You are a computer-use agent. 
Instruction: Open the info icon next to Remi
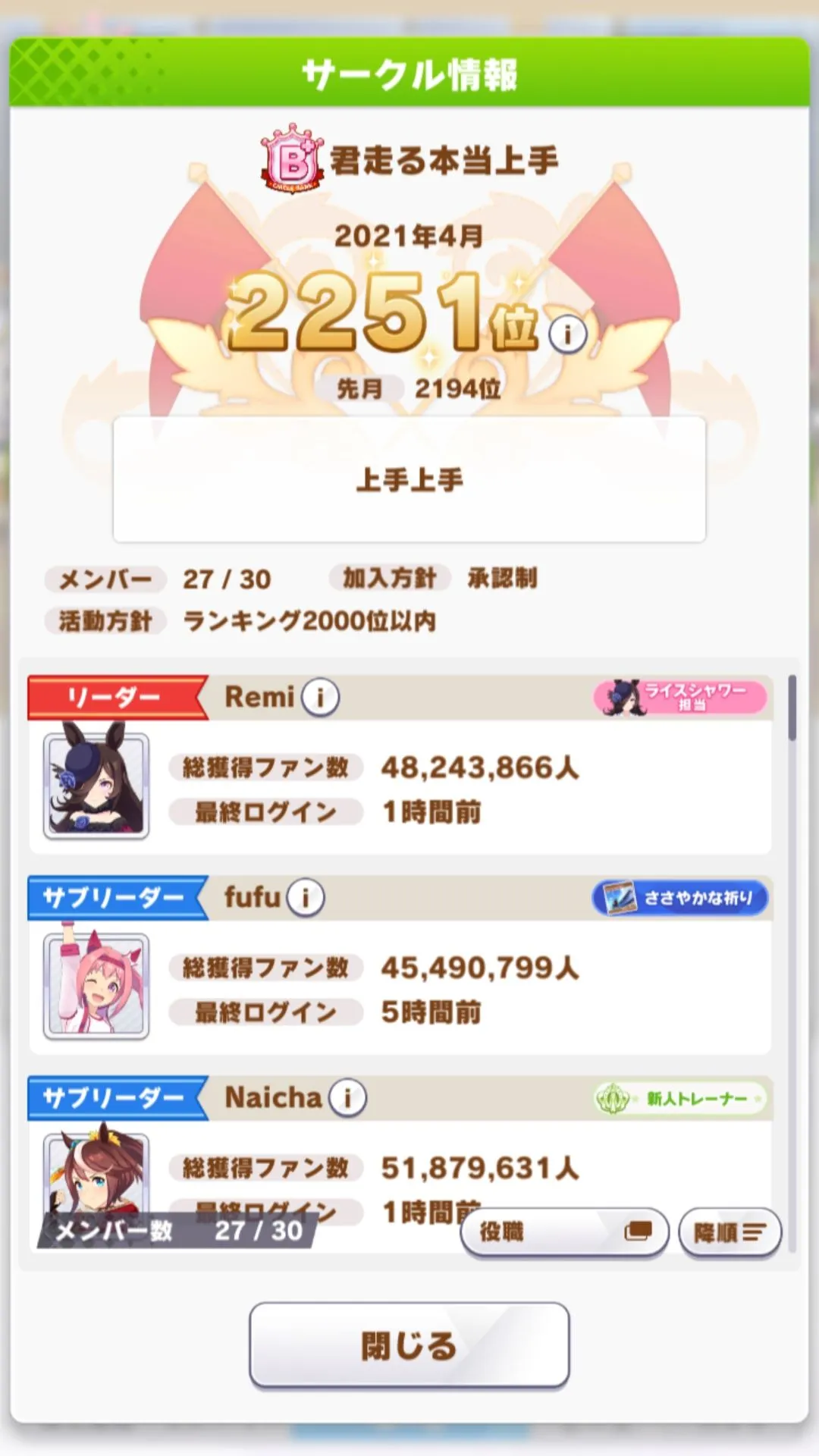tap(320, 697)
